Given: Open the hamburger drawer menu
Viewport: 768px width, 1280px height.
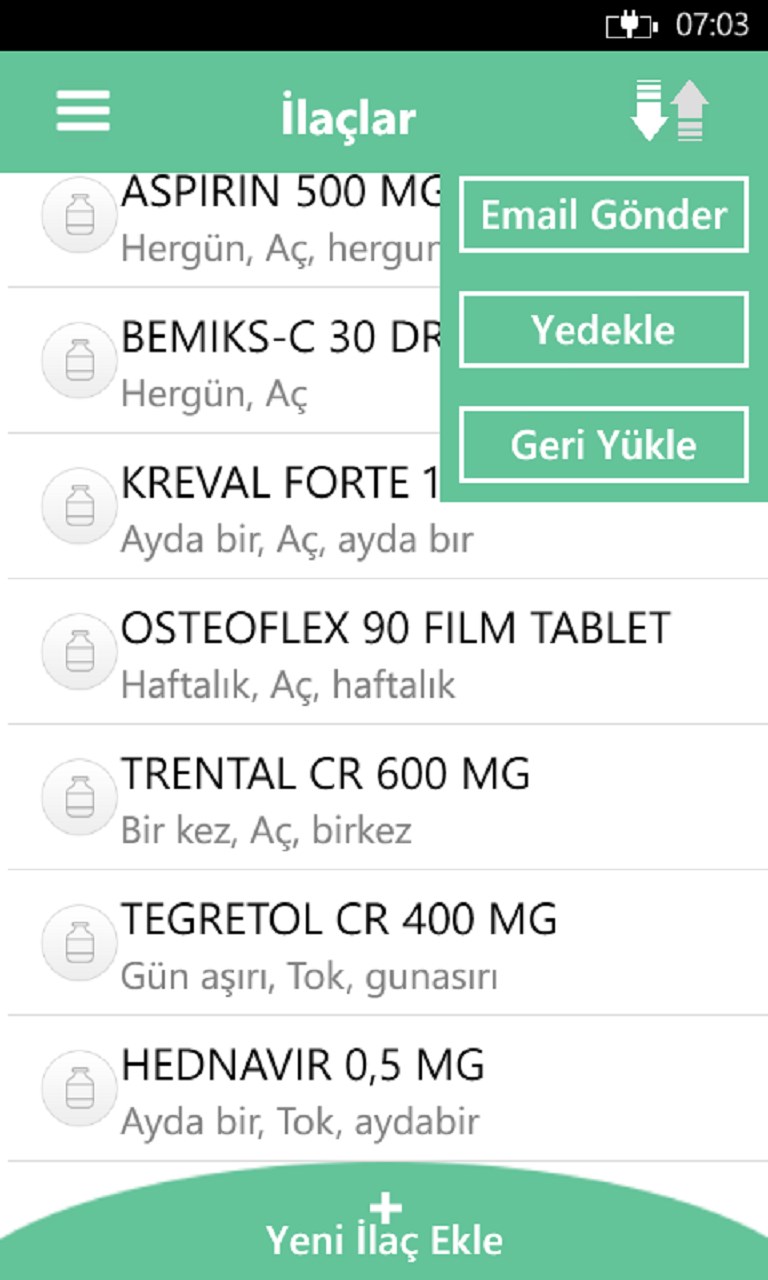Looking at the screenshot, I should 83,111.
